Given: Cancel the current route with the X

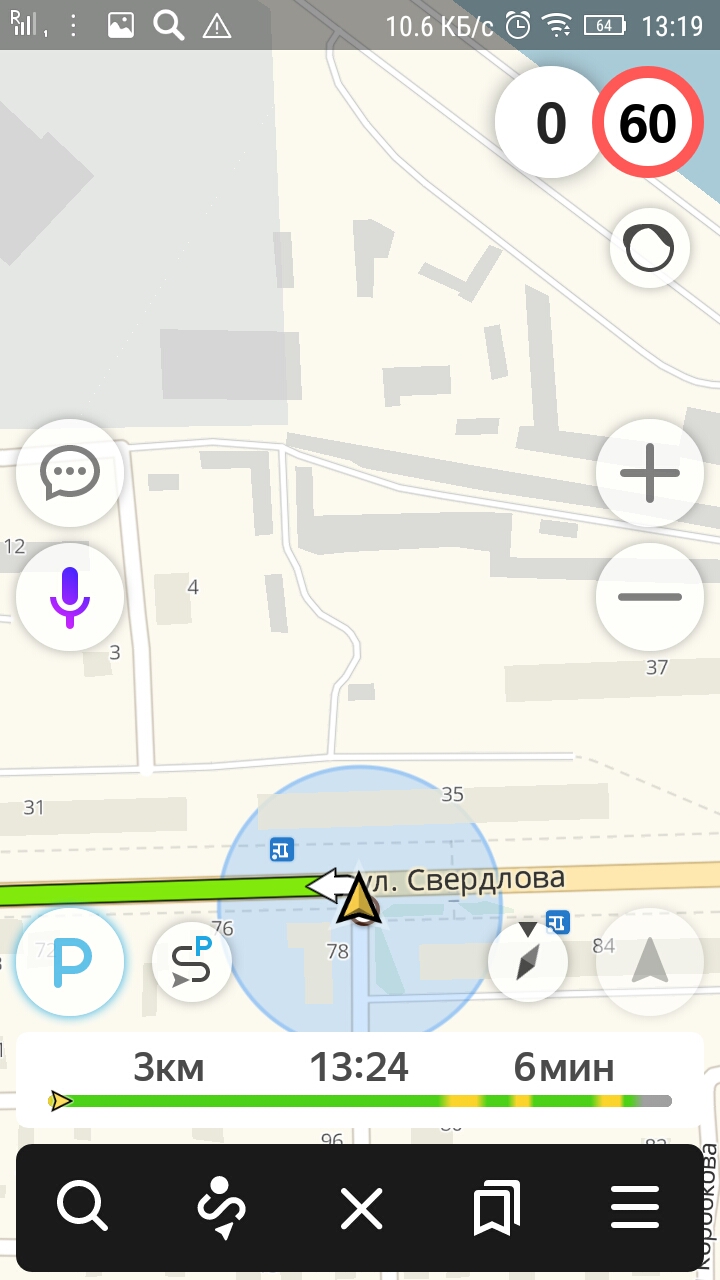Looking at the screenshot, I should [x=361, y=1207].
